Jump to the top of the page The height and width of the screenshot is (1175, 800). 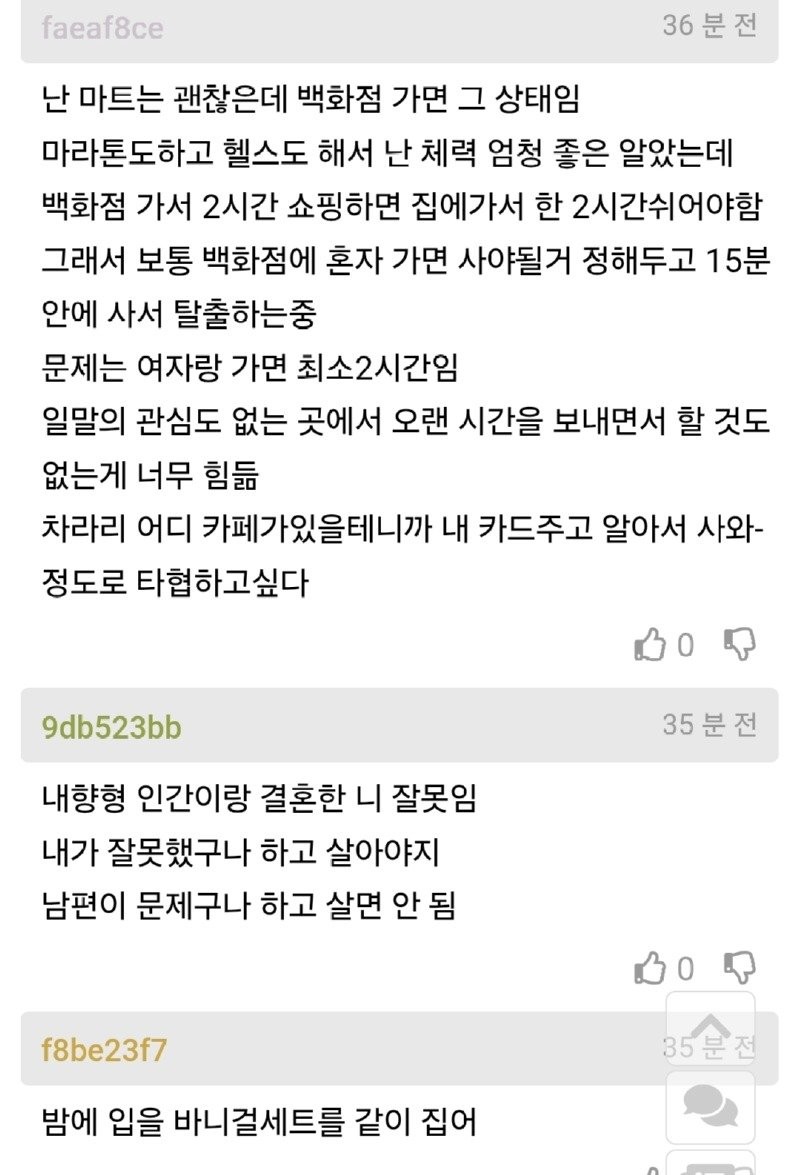pos(710,1030)
